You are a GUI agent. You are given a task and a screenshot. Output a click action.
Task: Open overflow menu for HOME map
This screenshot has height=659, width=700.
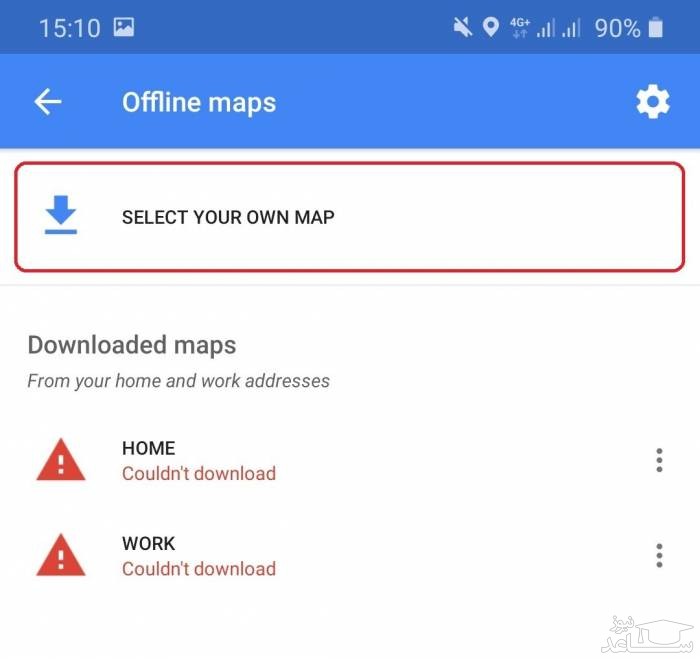pyautogui.click(x=658, y=460)
